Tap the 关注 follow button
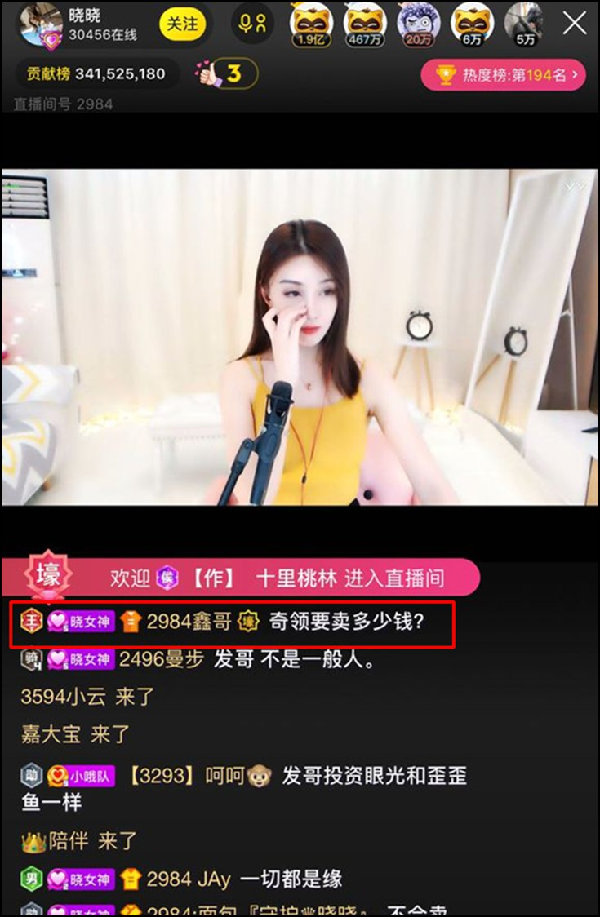This screenshot has width=600, height=917. click(182, 24)
